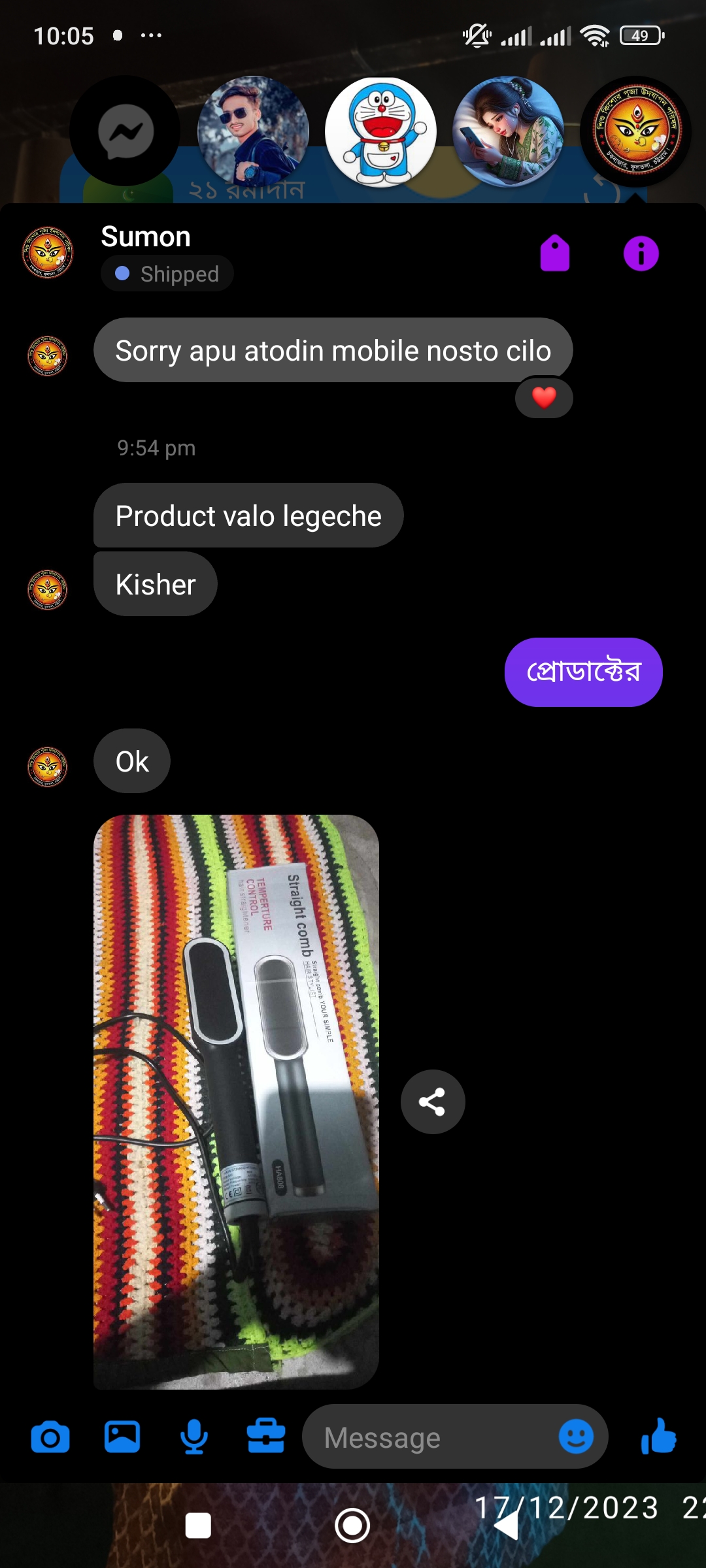
Task: Open the straight comb photo
Action: [x=236, y=1102]
